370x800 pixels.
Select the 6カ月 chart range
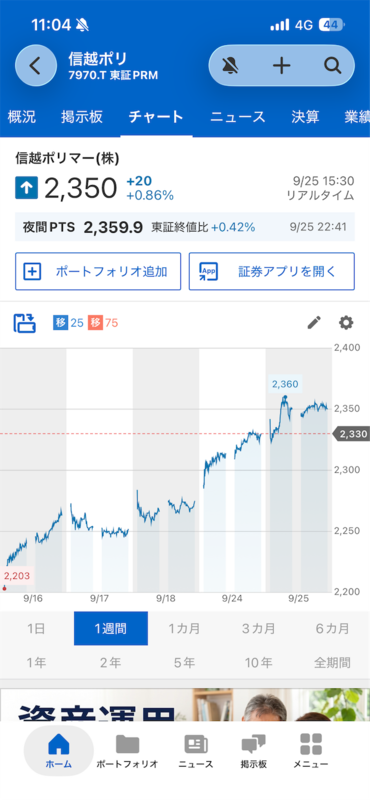tap(332, 629)
